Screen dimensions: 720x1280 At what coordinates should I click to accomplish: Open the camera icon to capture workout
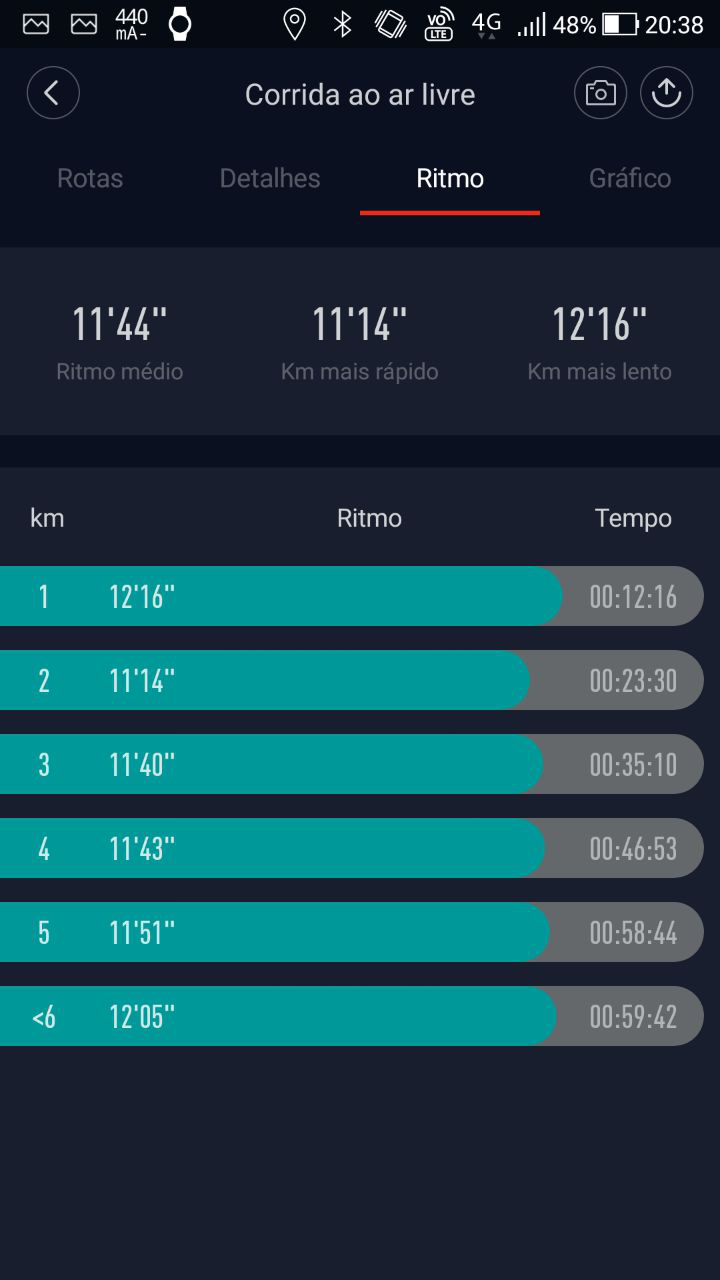click(600, 94)
